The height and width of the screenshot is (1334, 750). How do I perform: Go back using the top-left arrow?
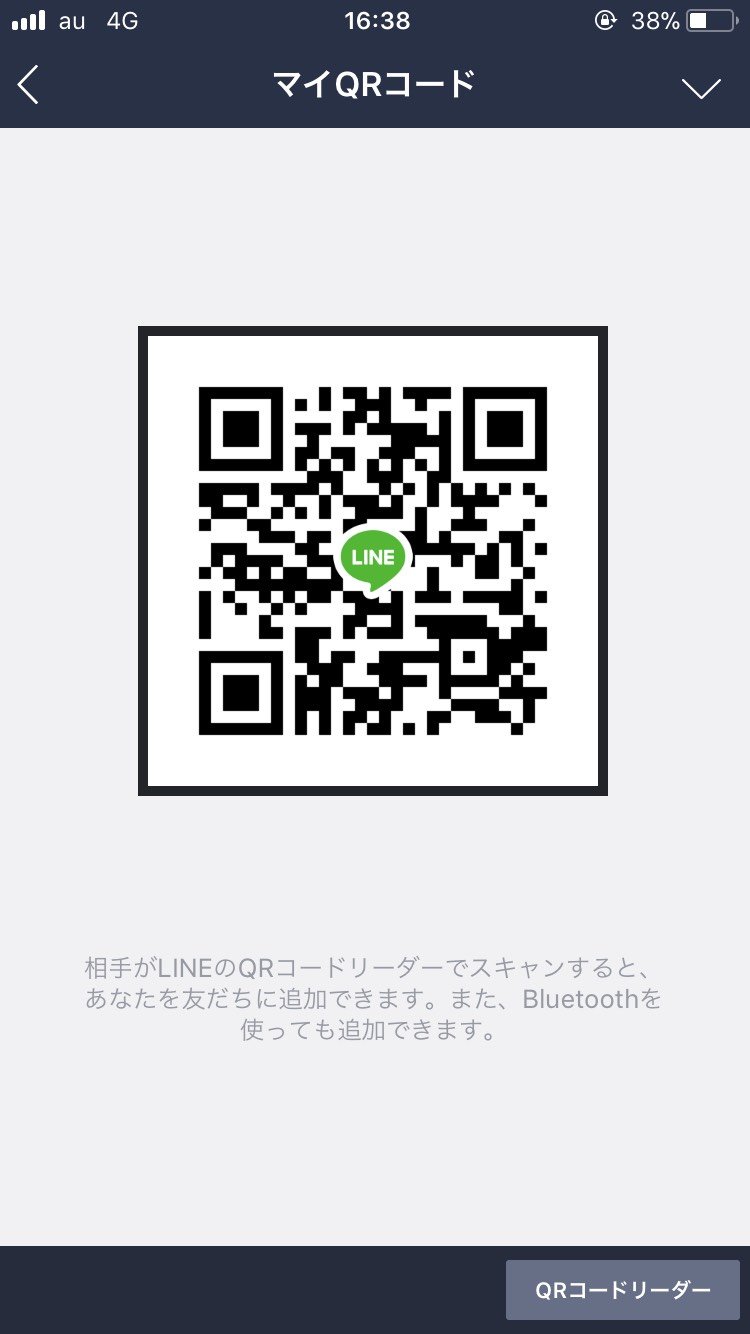tap(29, 86)
